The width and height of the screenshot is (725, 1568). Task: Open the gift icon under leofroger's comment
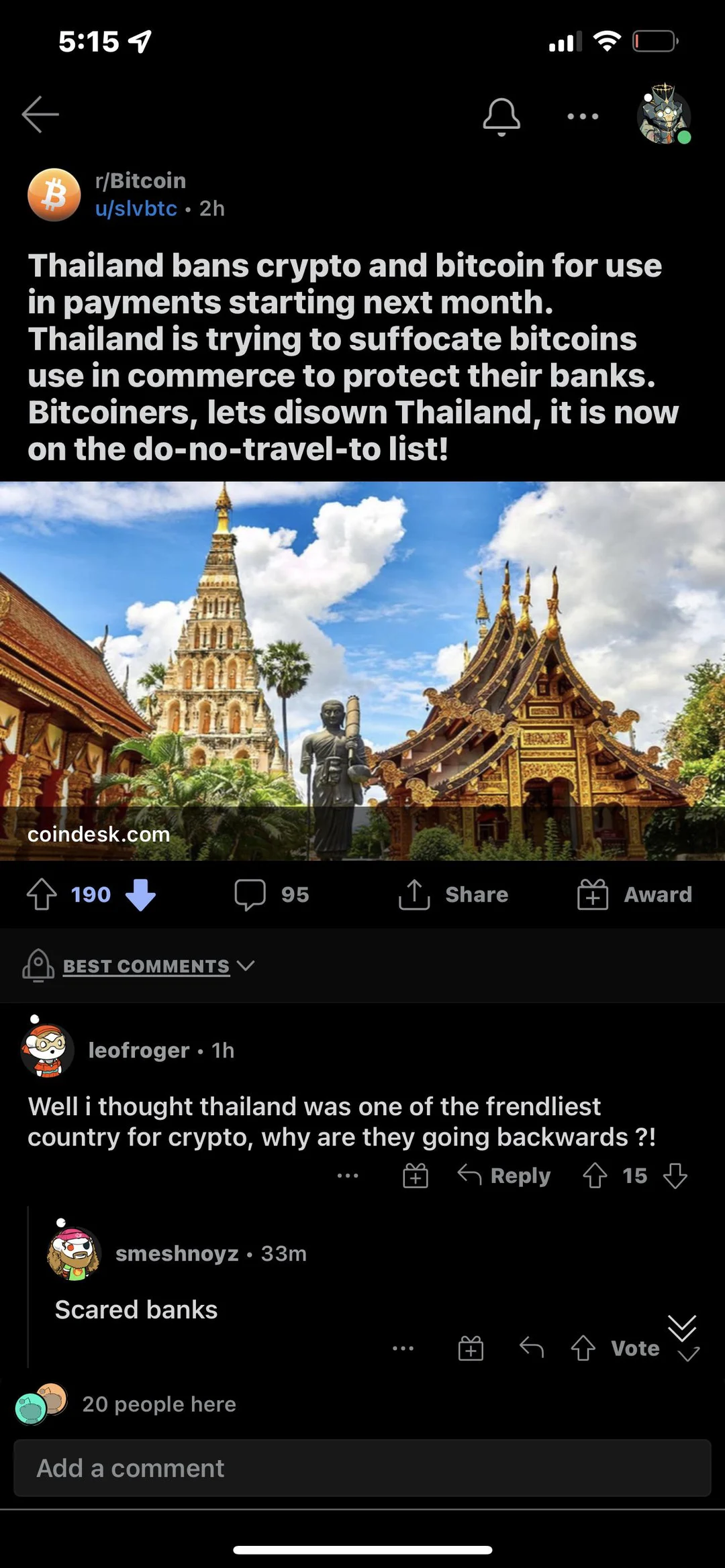416,1175
